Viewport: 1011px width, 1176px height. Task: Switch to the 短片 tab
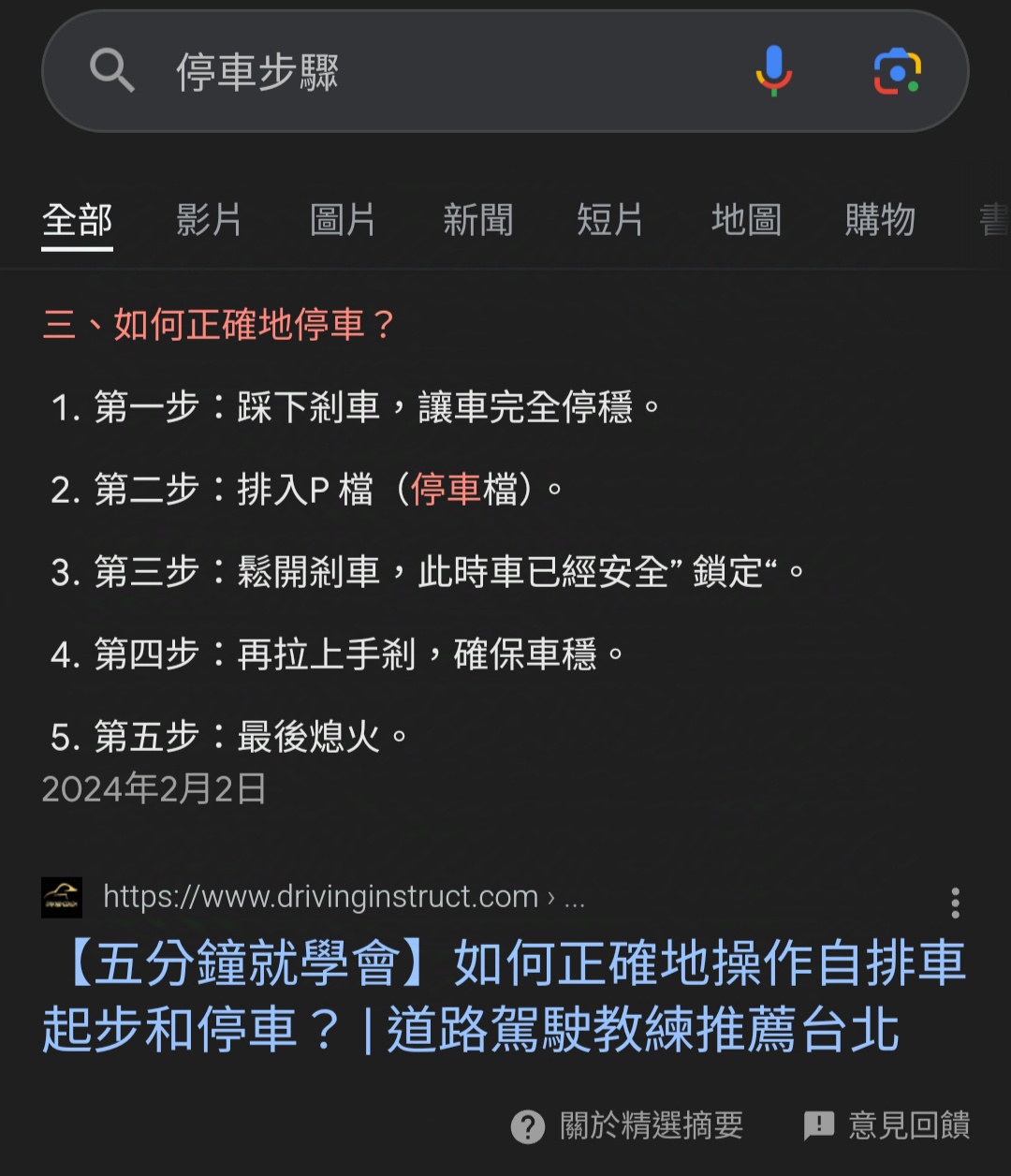pos(610,221)
